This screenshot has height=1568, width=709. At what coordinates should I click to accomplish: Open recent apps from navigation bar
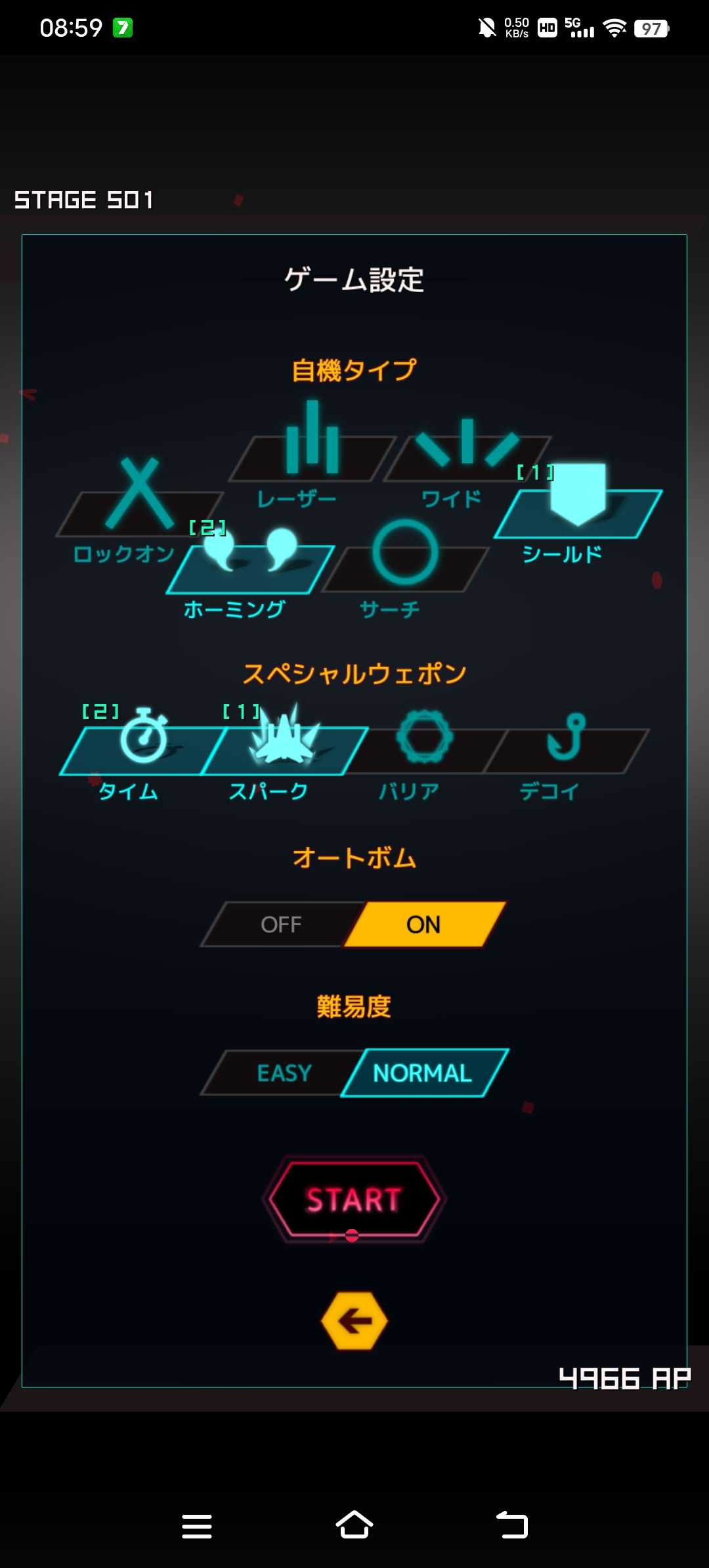(196, 1526)
